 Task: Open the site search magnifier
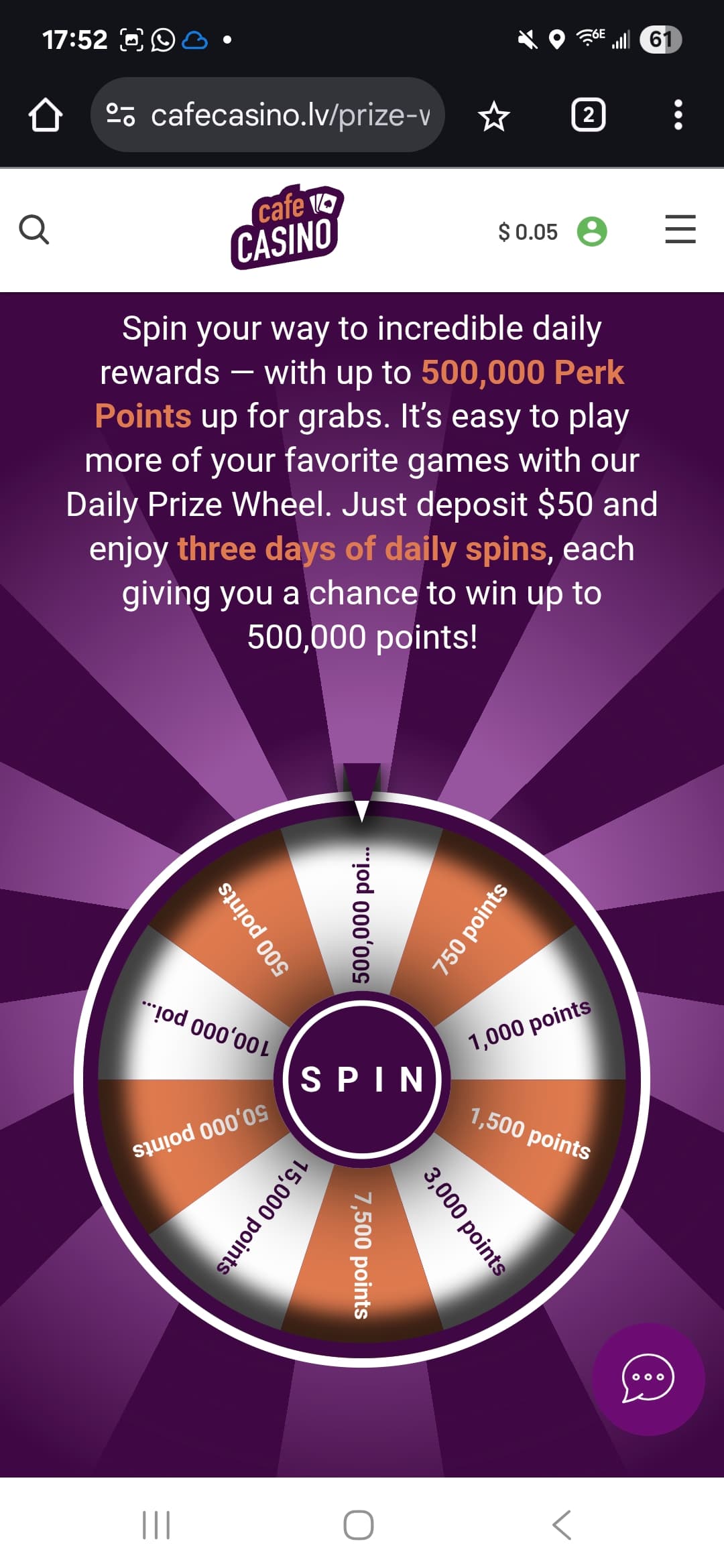(34, 230)
